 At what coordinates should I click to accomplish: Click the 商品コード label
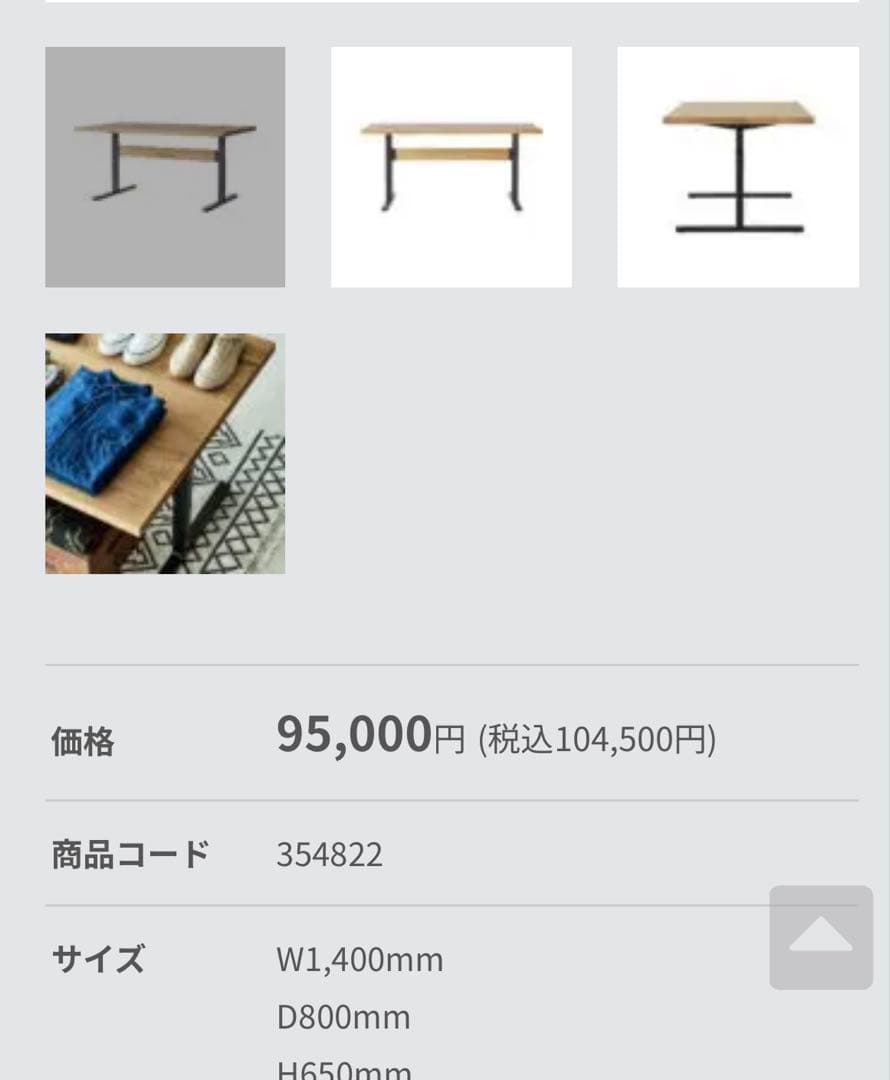[130, 854]
